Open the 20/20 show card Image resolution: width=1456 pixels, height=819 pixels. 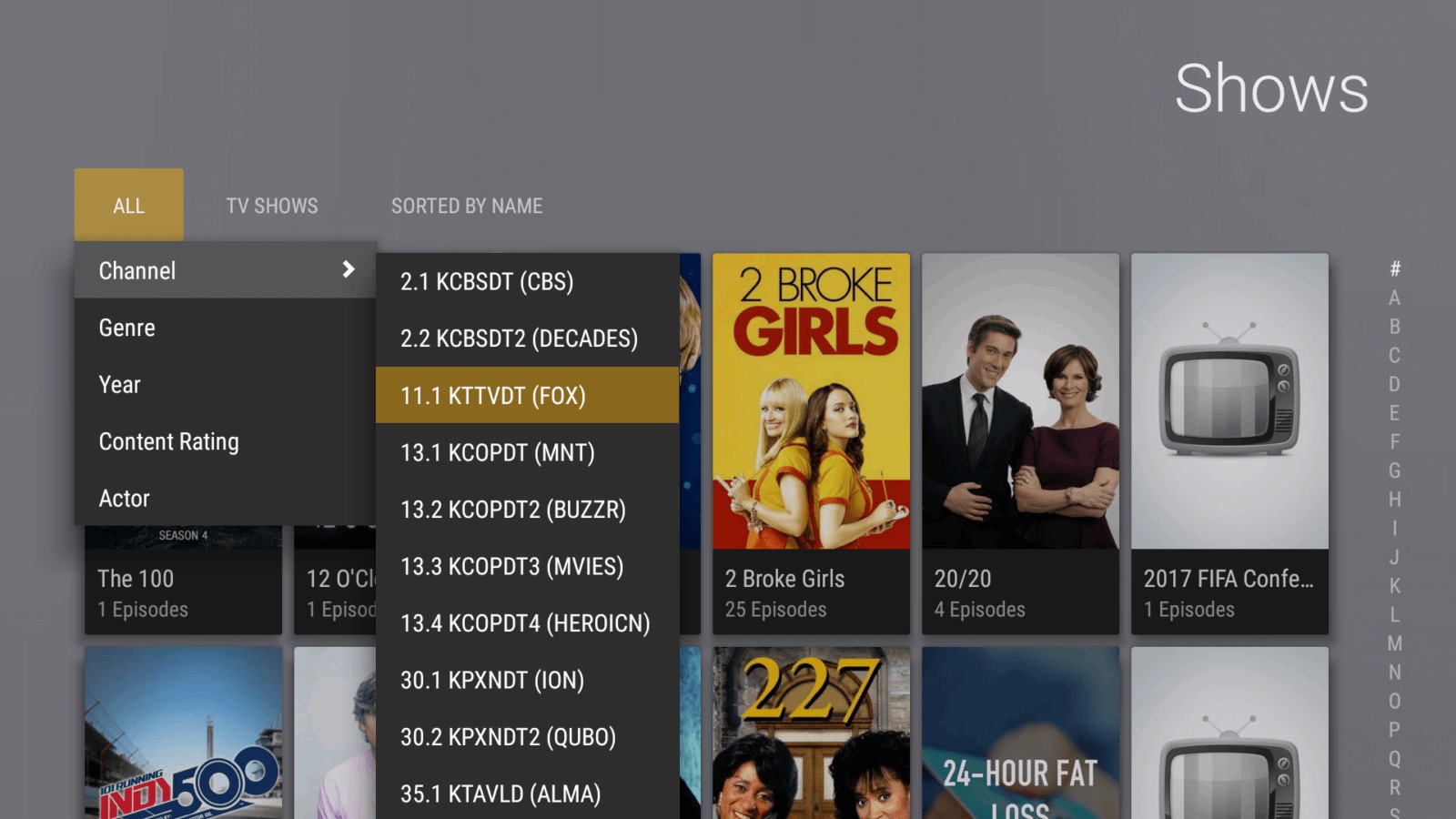tap(1020, 443)
